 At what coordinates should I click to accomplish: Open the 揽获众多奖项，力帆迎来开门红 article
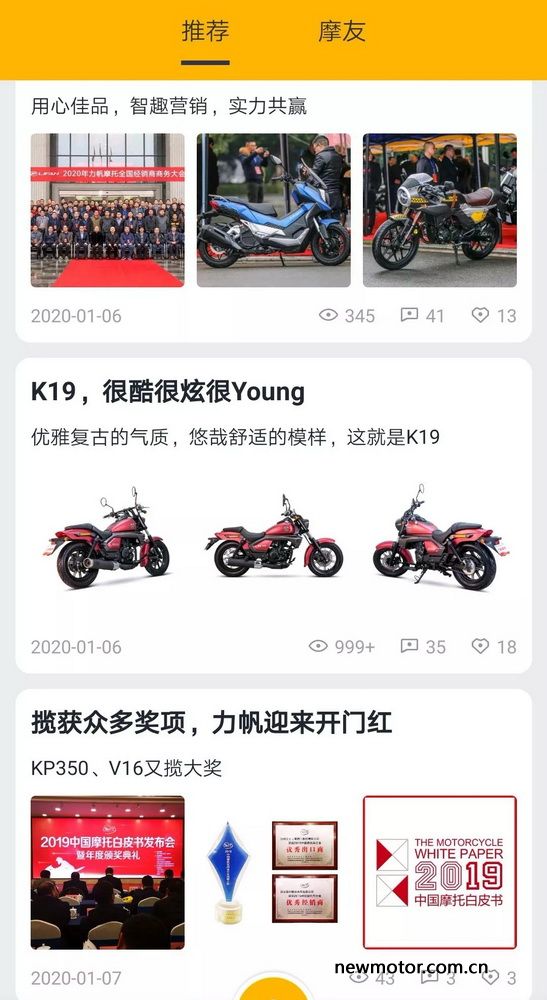pyautogui.click(x=211, y=723)
